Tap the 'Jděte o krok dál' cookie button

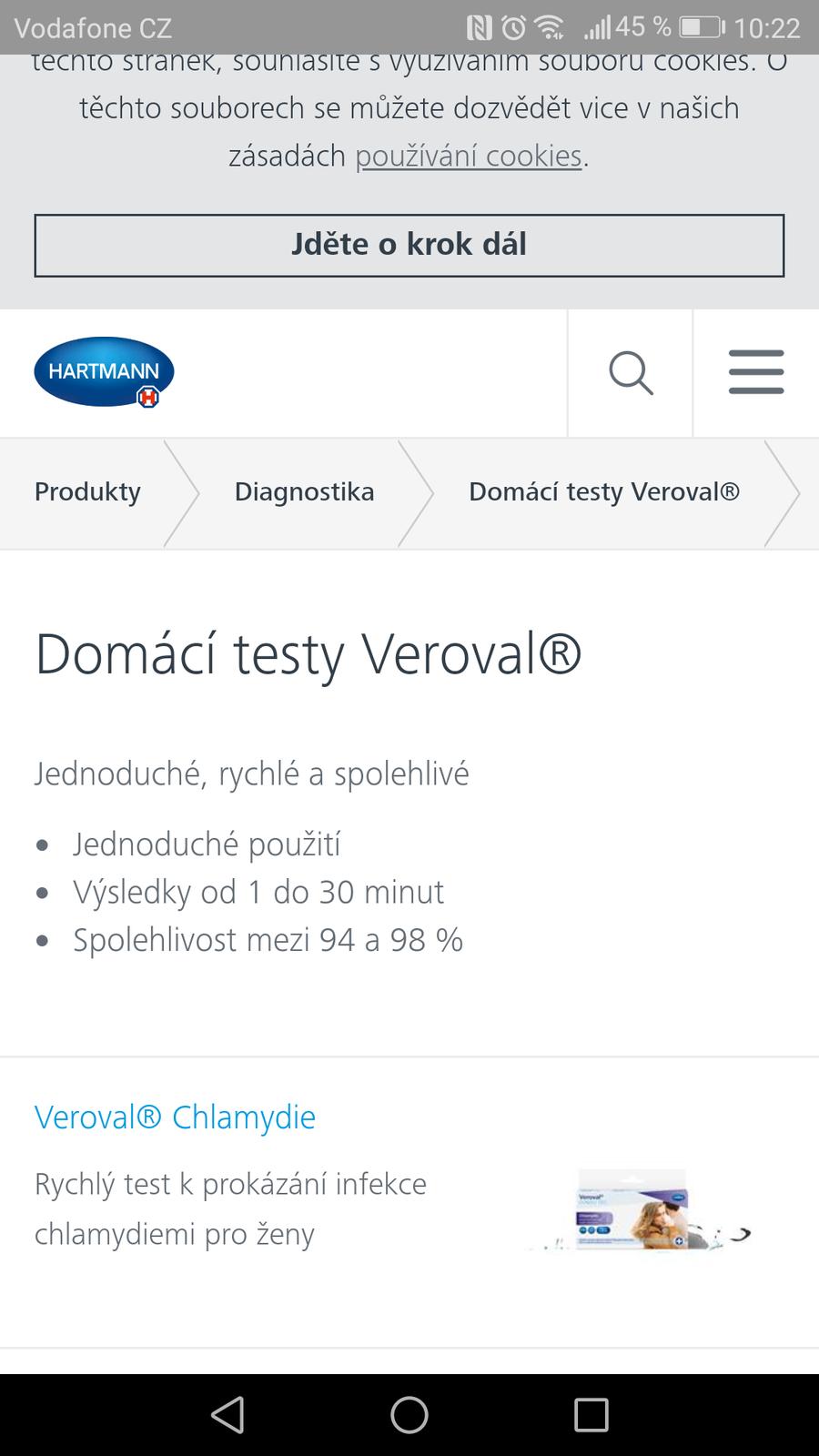pos(409,245)
